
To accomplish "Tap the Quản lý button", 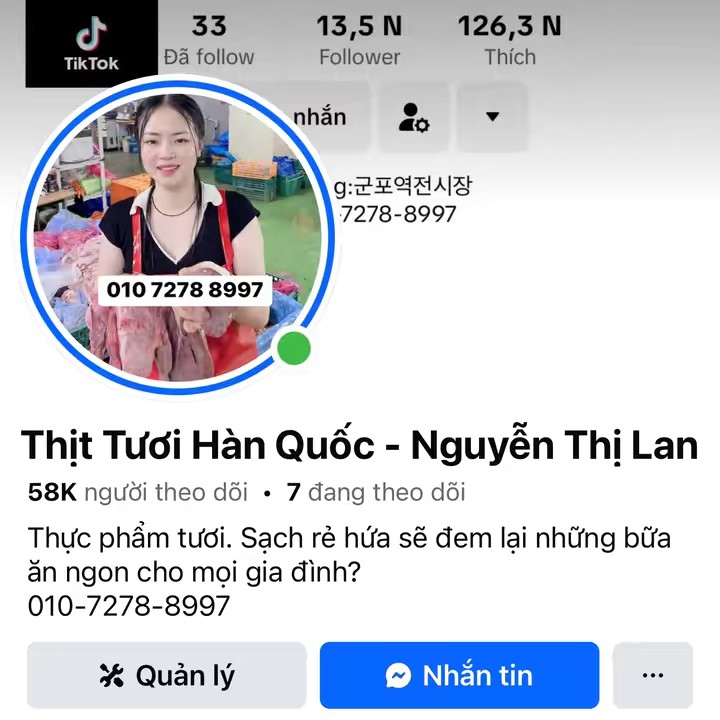I will pyautogui.click(x=166, y=676).
